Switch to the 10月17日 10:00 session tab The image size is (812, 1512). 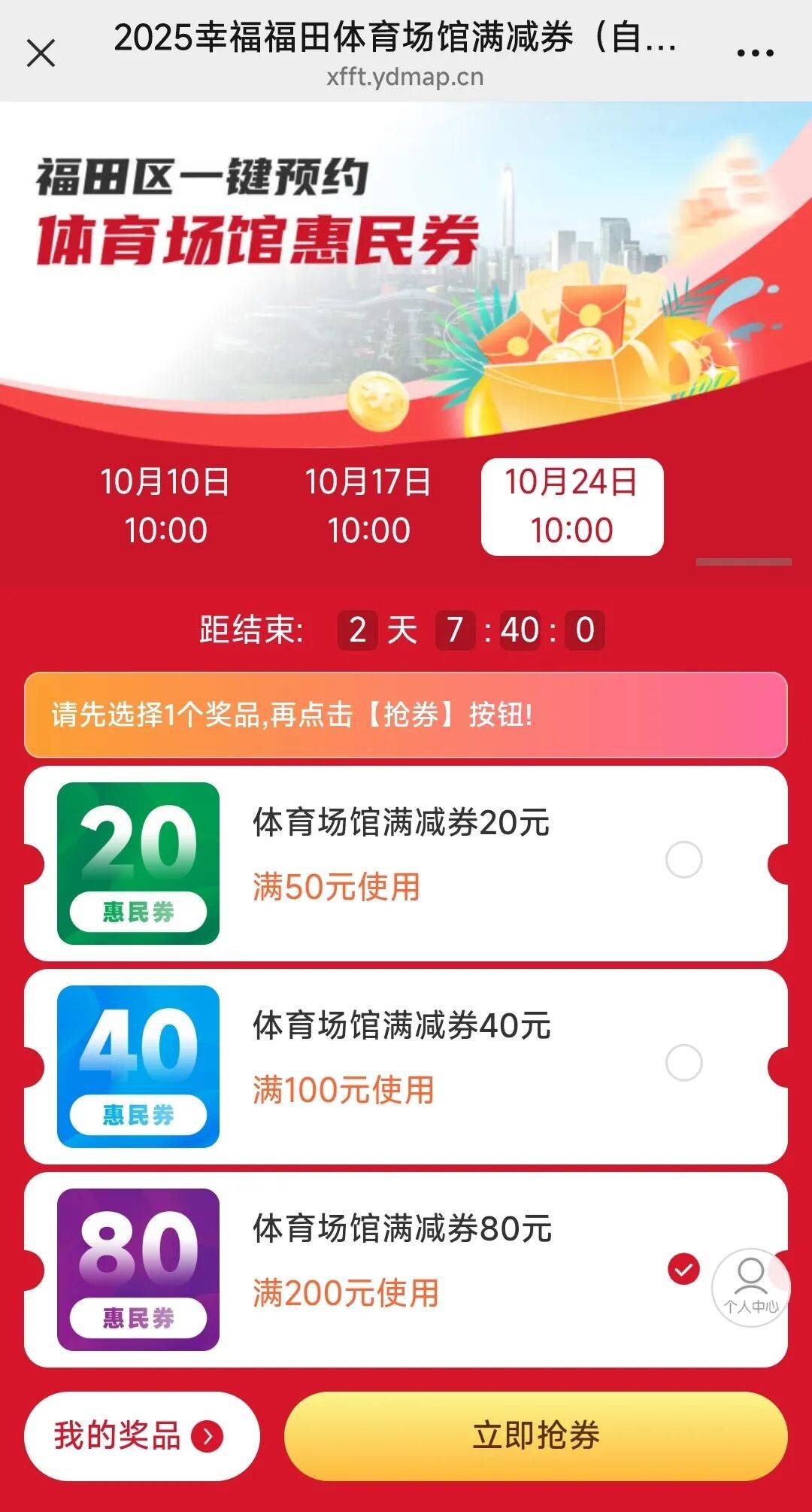pos(368,506)
